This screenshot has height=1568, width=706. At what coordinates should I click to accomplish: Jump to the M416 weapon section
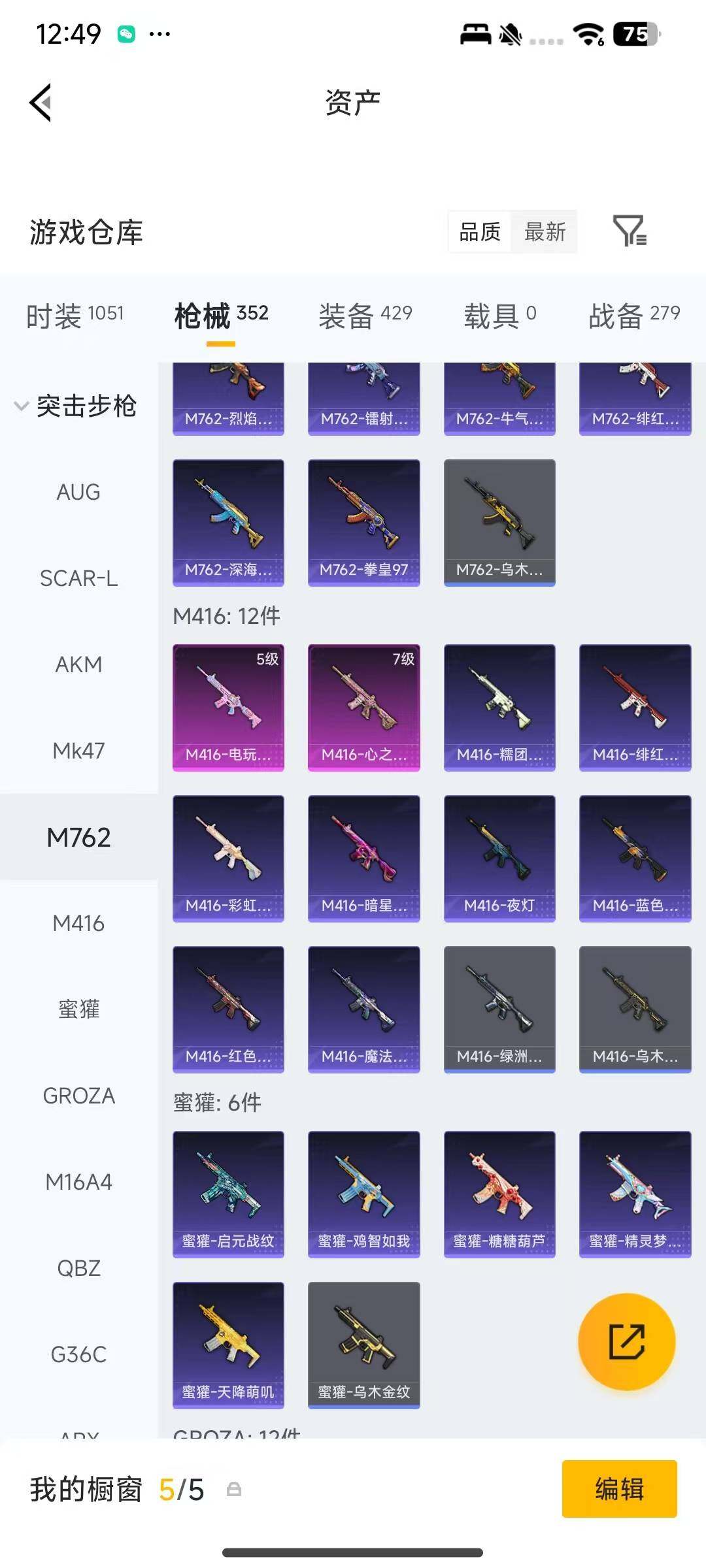pyautogui.click(x=78, y=923)
